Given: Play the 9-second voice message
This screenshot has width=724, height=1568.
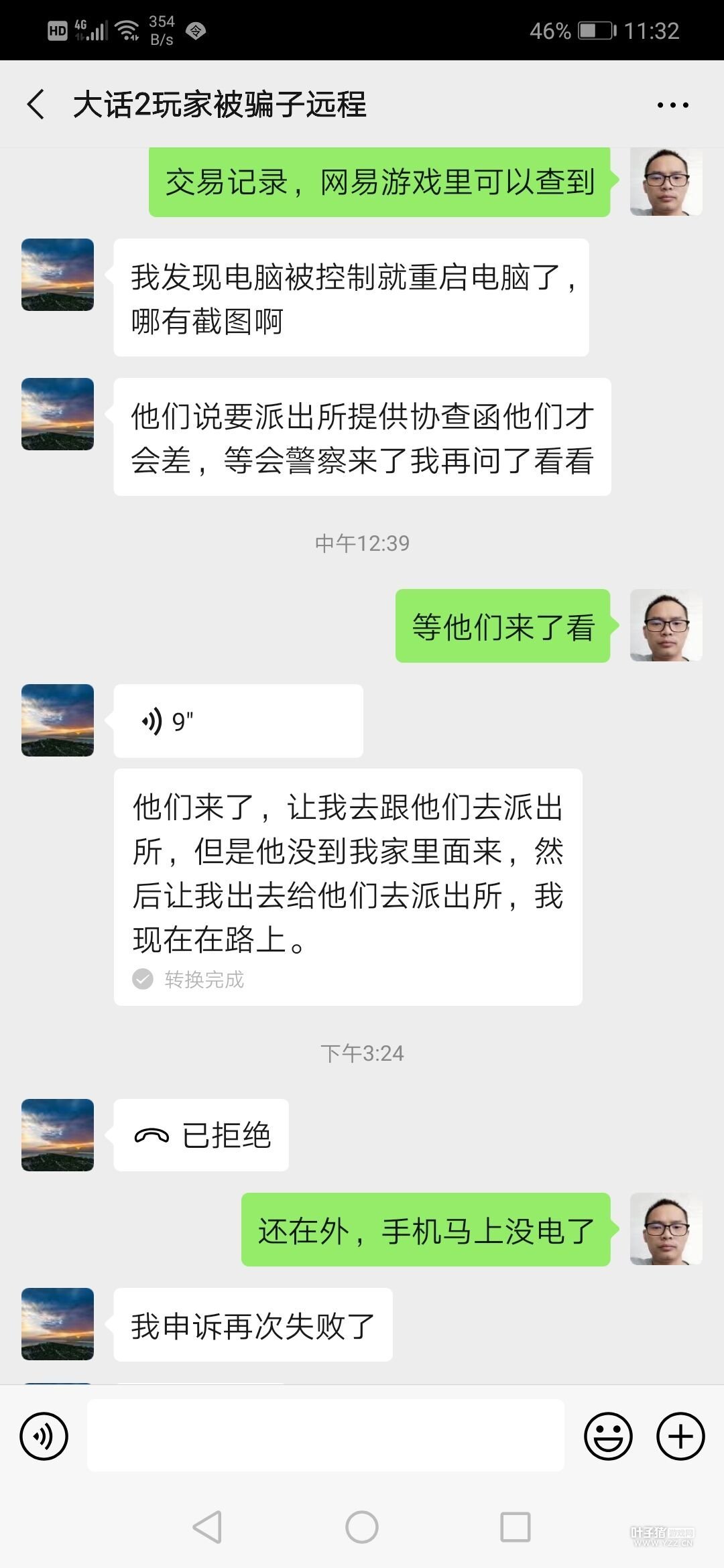Looking at the screenshot, I should click(238, 721).
